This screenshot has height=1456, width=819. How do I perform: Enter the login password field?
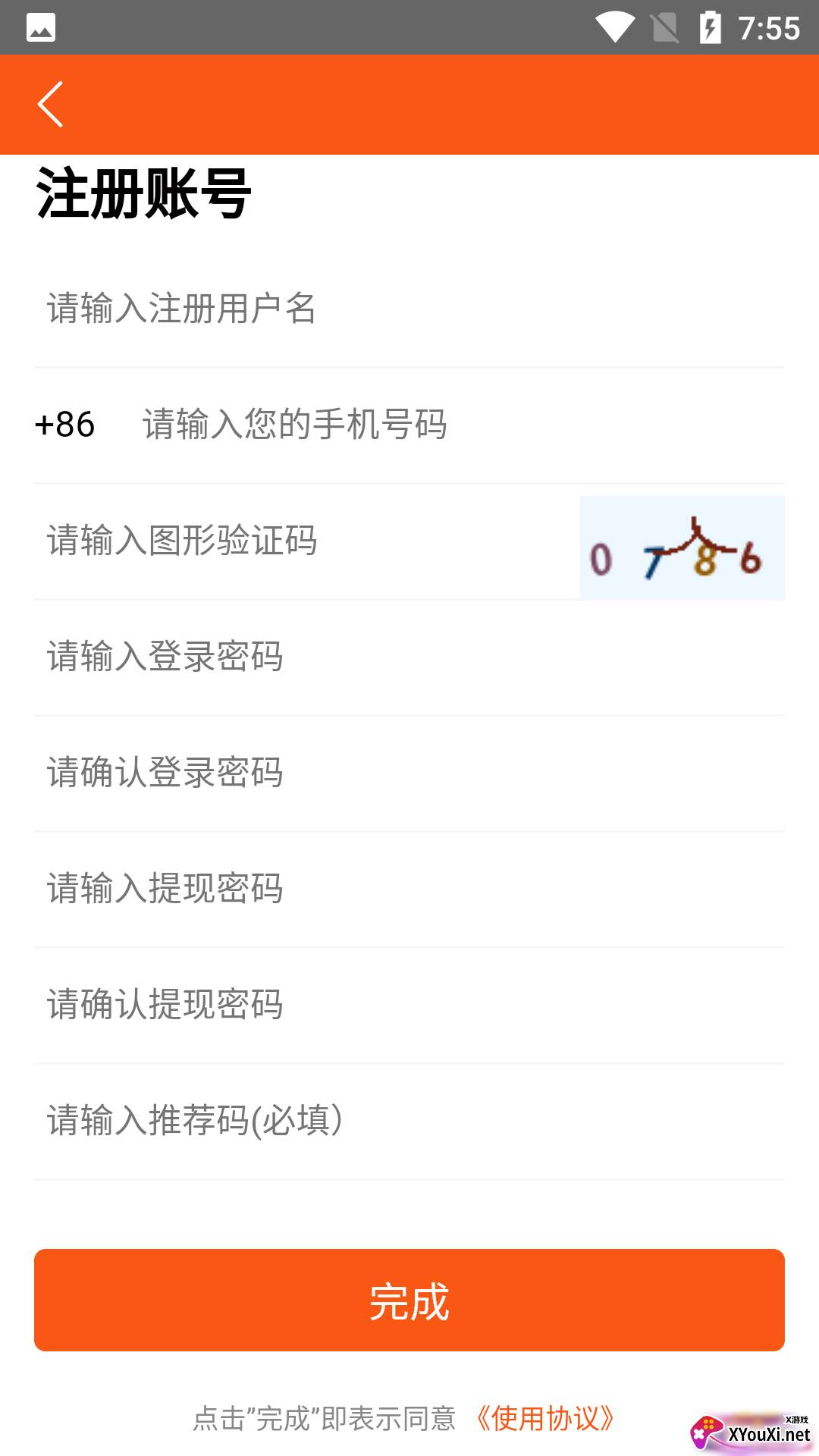point(409,657)
